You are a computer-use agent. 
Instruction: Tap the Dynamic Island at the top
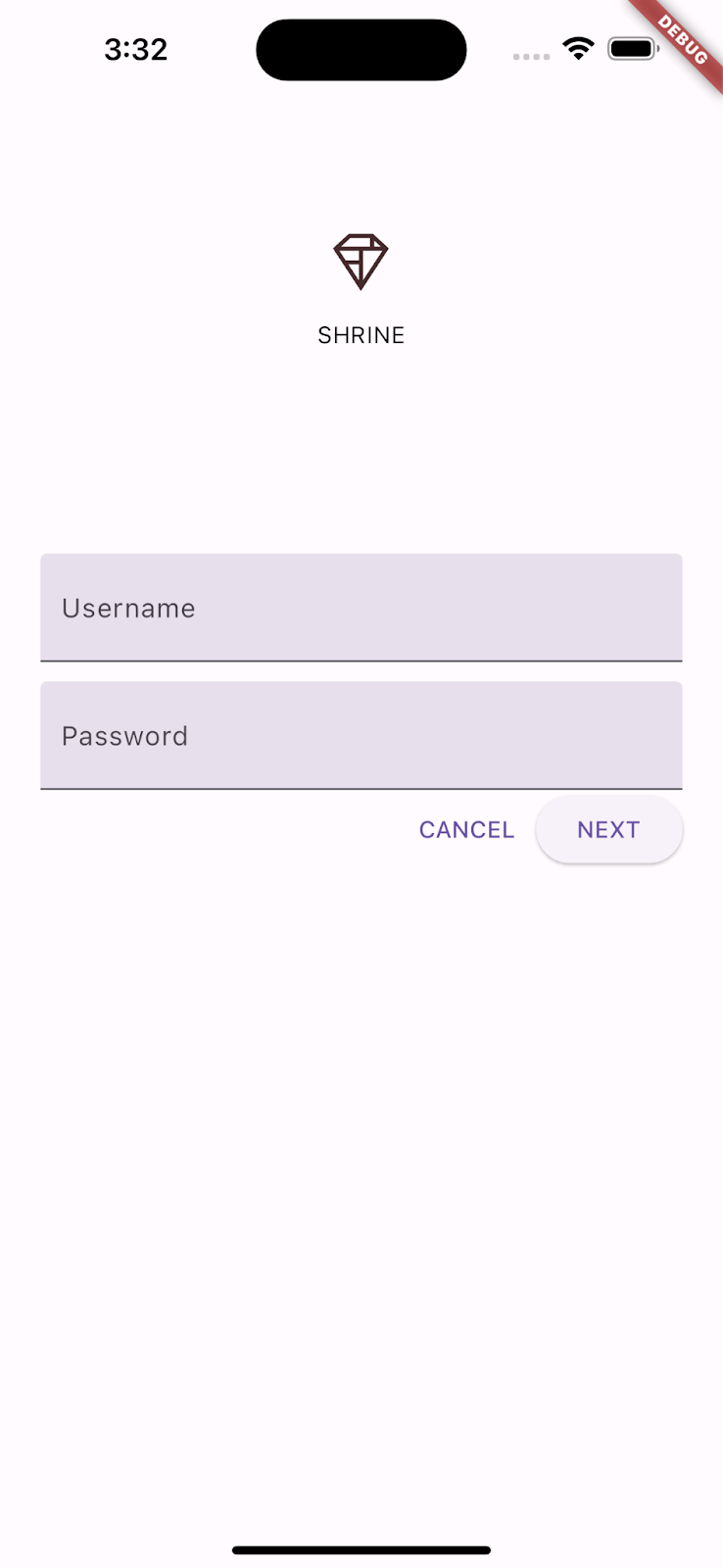coord(361,49)
